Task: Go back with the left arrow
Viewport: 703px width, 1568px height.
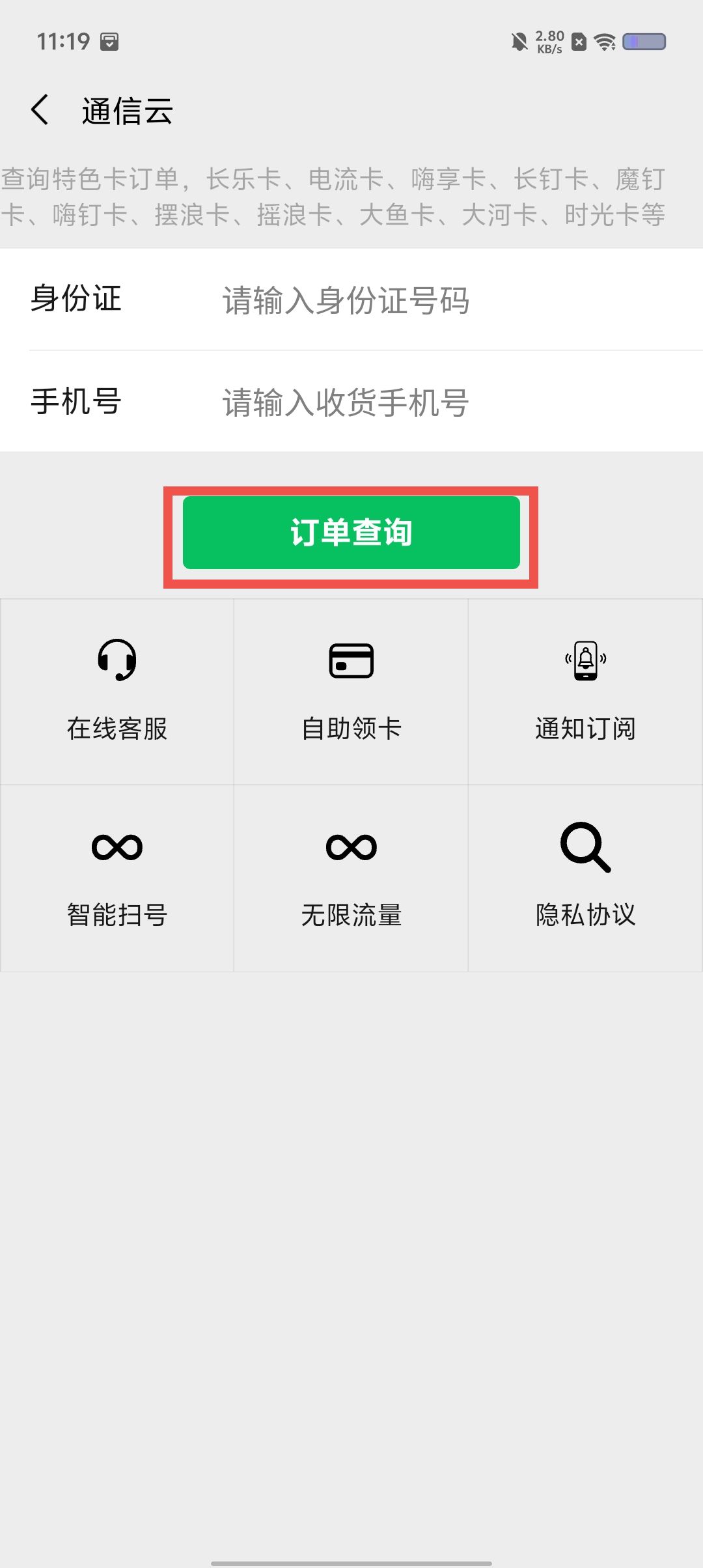Action: point(40,109)
